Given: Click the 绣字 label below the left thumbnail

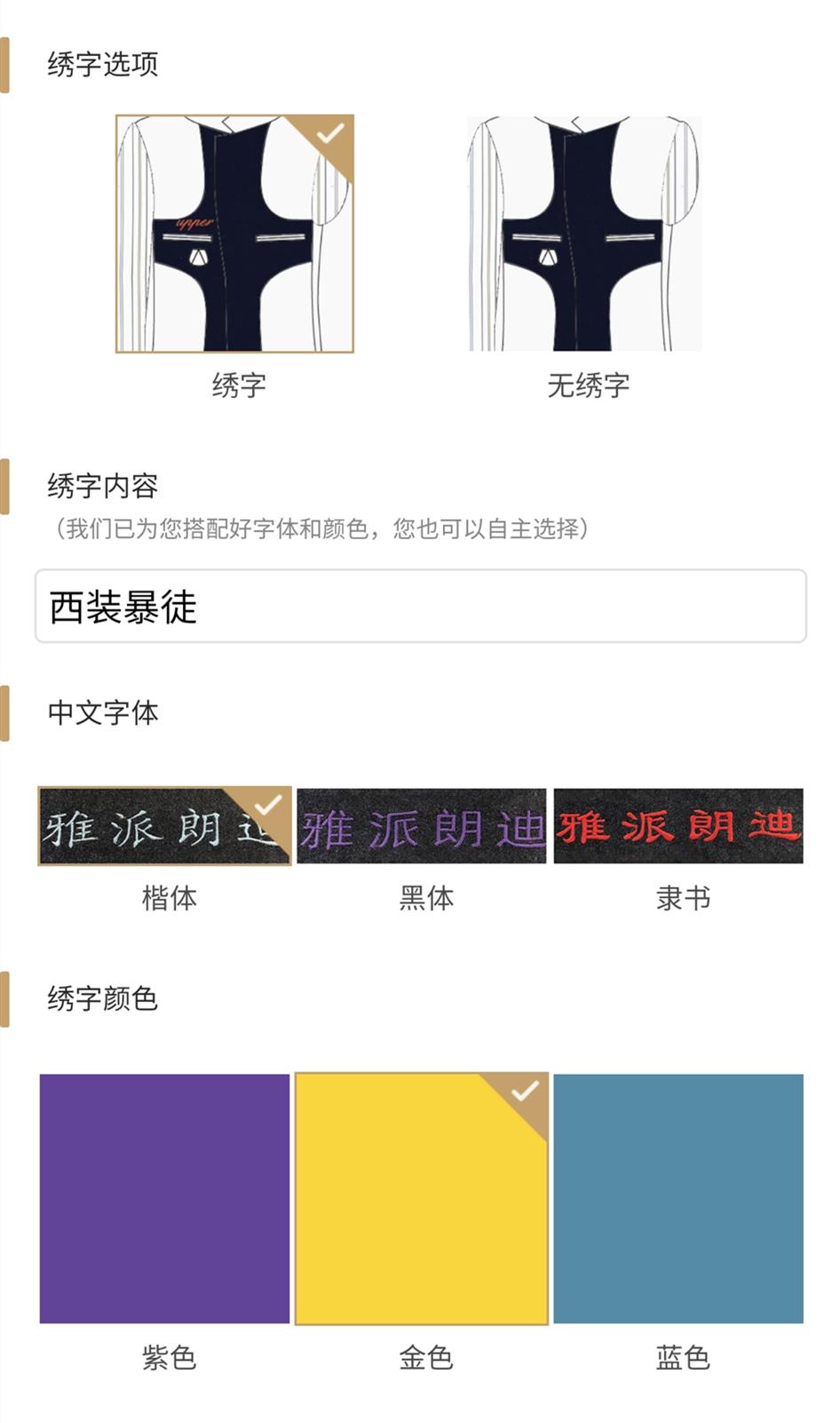Looking at the screenshot, I should [x=234, y=387].
